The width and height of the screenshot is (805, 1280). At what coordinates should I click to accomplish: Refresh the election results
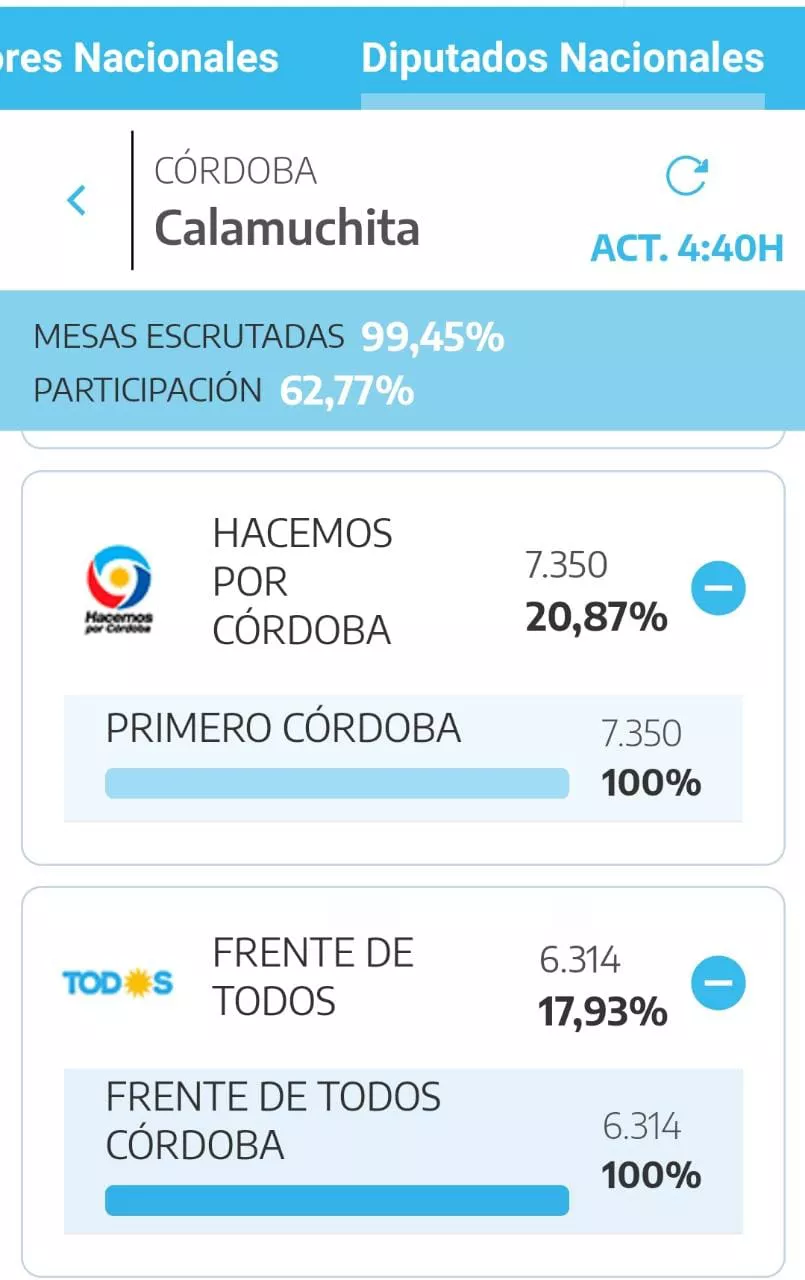[x=686, y=177]
